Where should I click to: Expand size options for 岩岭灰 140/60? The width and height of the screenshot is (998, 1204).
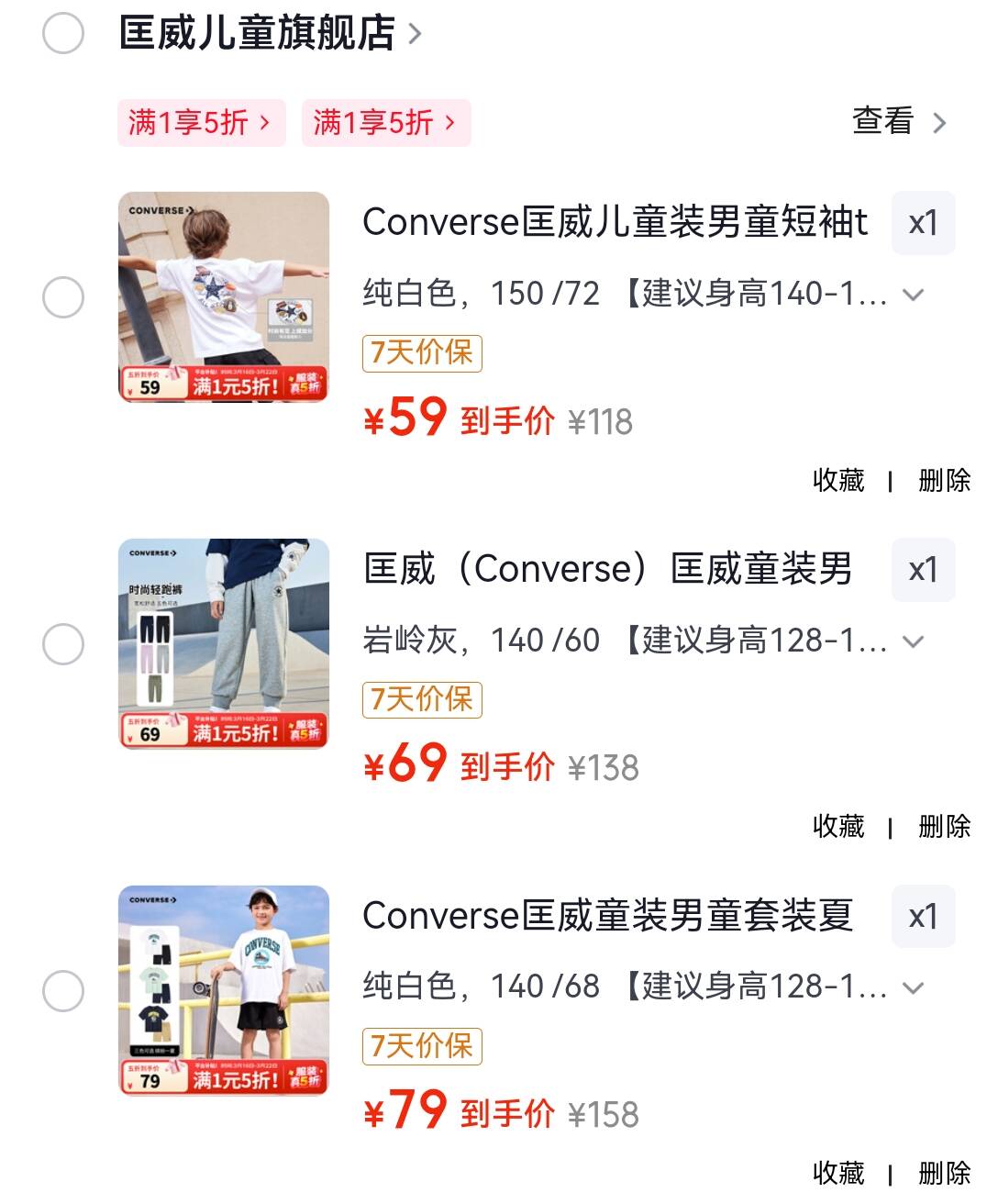913,641
